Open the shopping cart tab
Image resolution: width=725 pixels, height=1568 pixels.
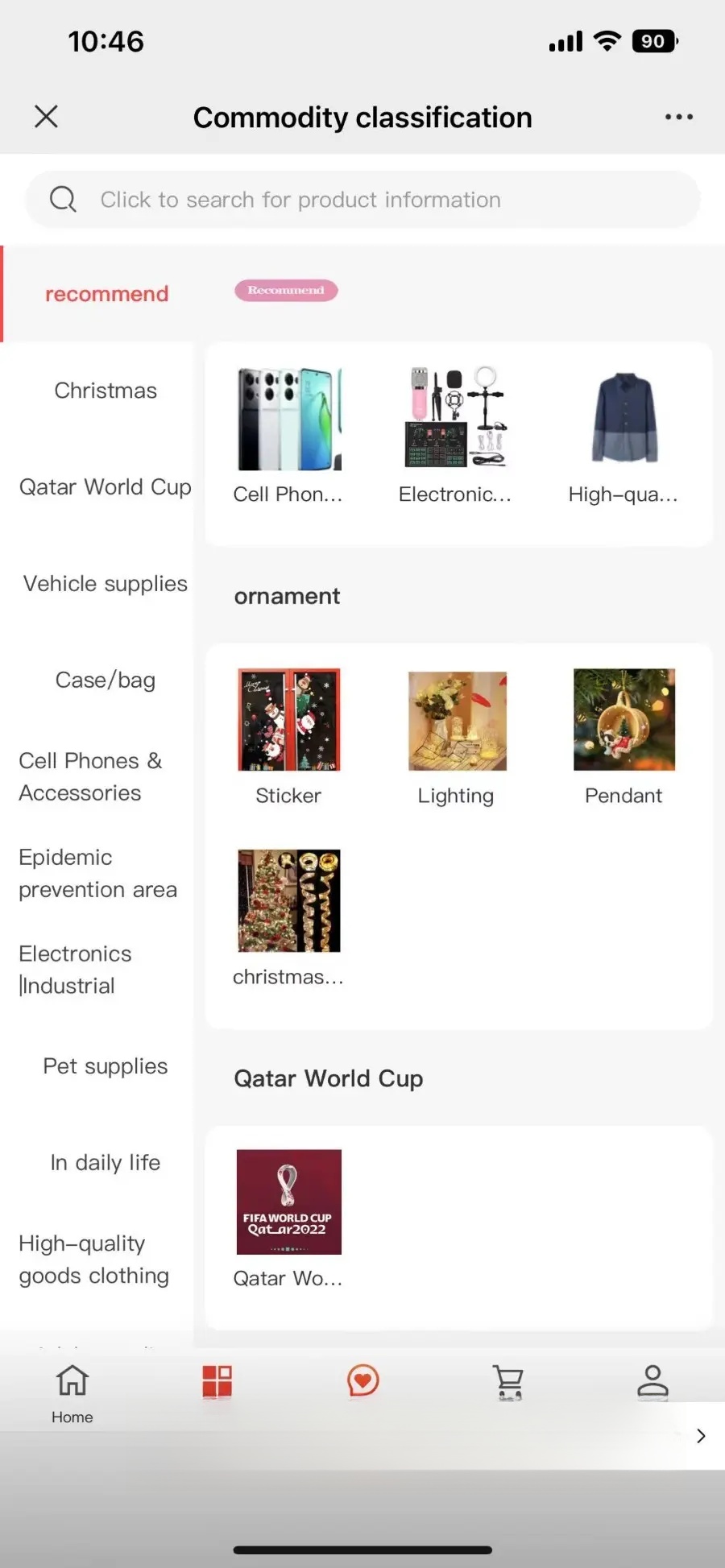[x=508, y=1383]
